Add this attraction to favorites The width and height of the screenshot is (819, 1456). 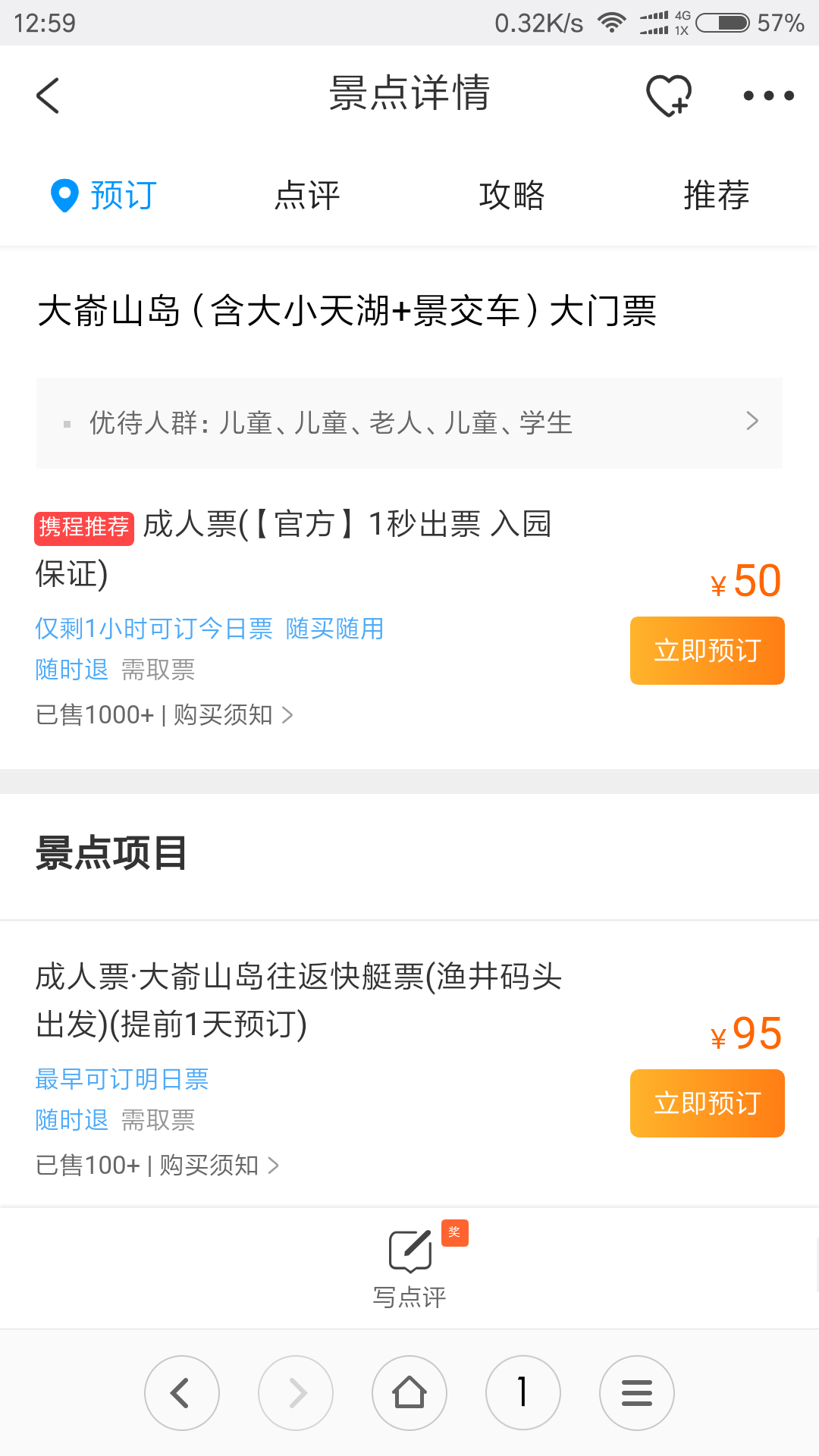click(x=668, y=96)
